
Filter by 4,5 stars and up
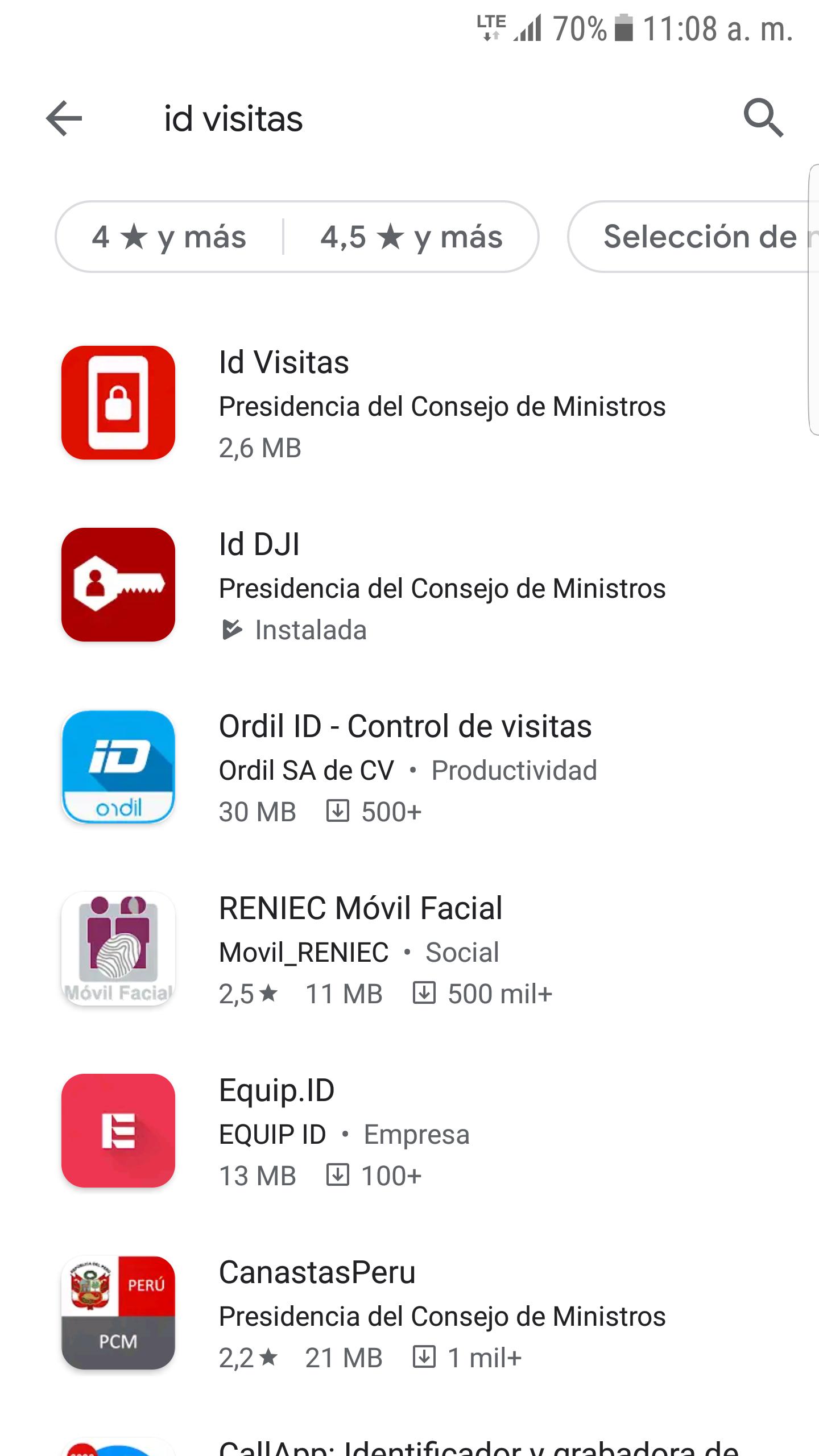pyautogui.click(x=411, y=237)
